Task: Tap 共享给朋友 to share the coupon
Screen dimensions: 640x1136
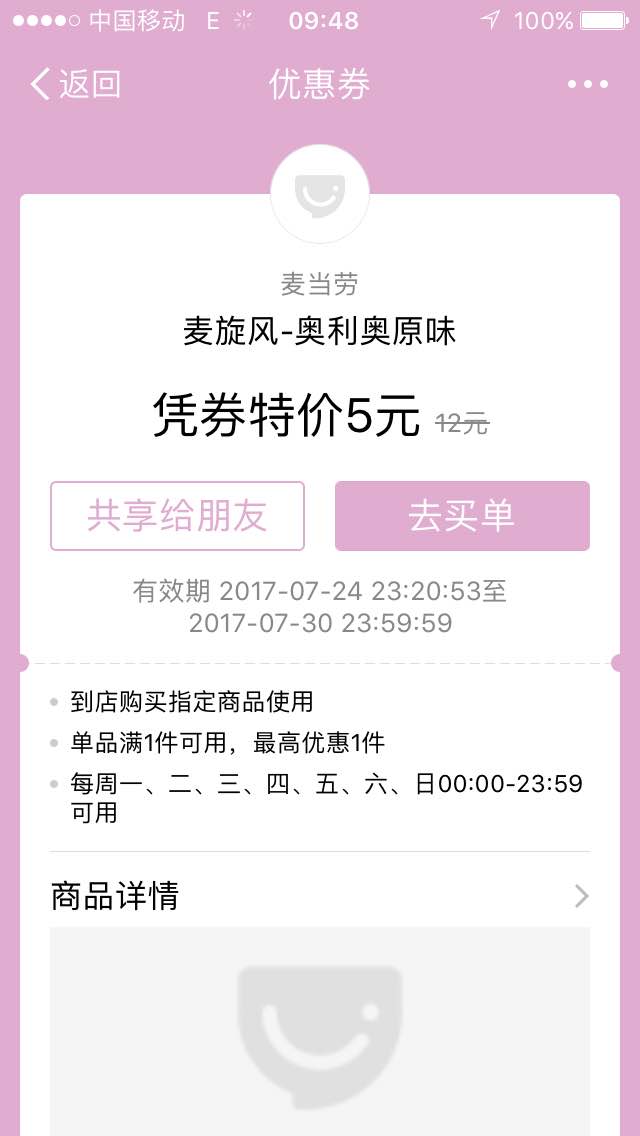Action: coord(178,516)
